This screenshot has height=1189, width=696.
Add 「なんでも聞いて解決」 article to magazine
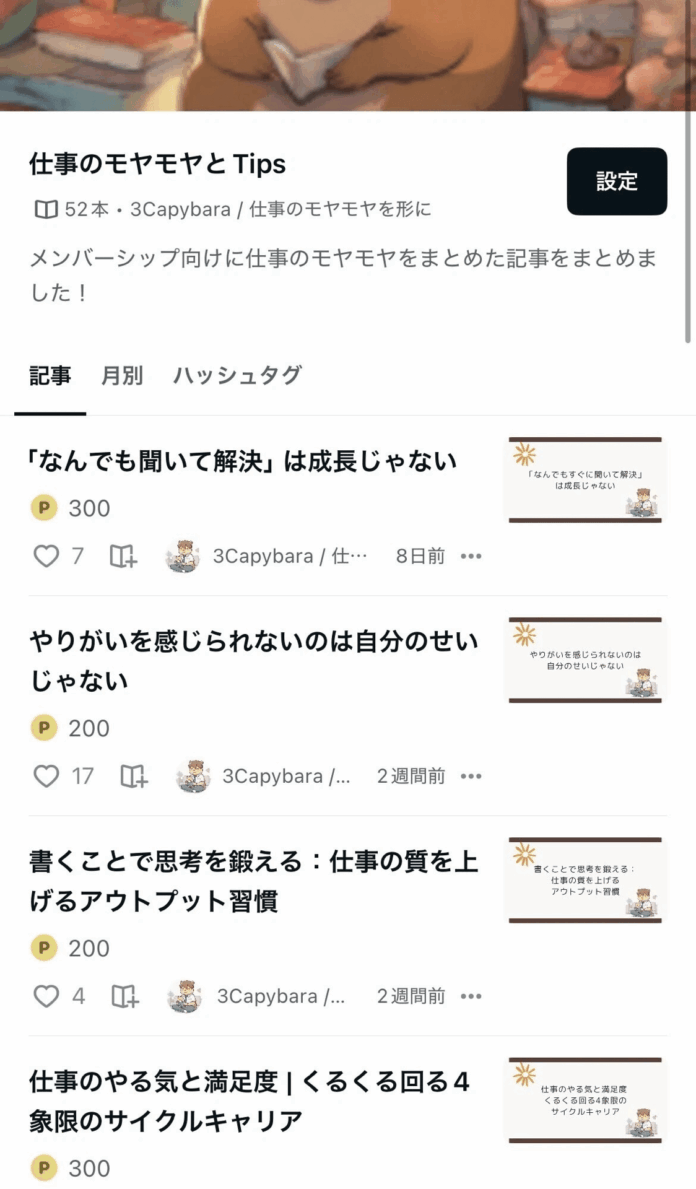click(x=123, y=556)
